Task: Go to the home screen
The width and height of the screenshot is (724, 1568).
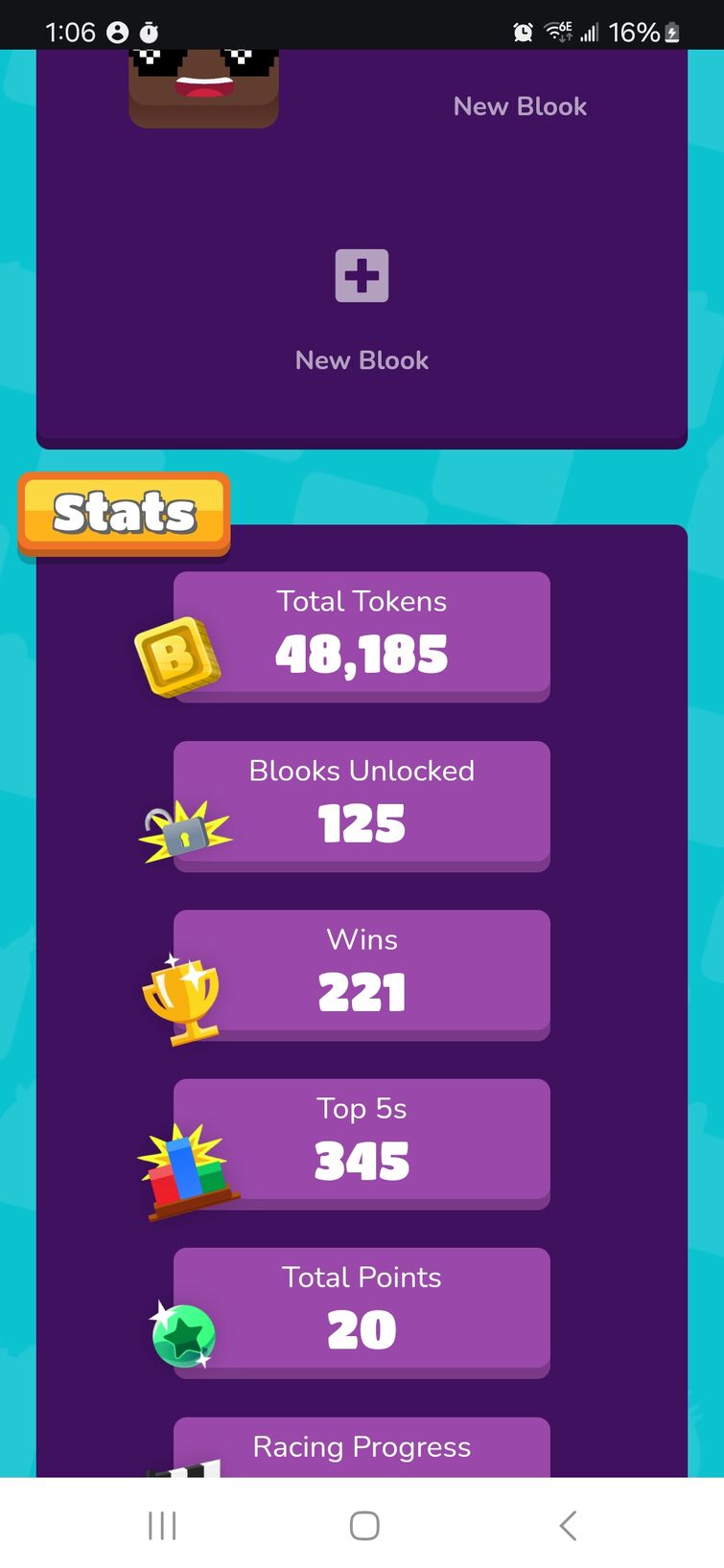Action: pyautogui.click(x=363, y=1525)
